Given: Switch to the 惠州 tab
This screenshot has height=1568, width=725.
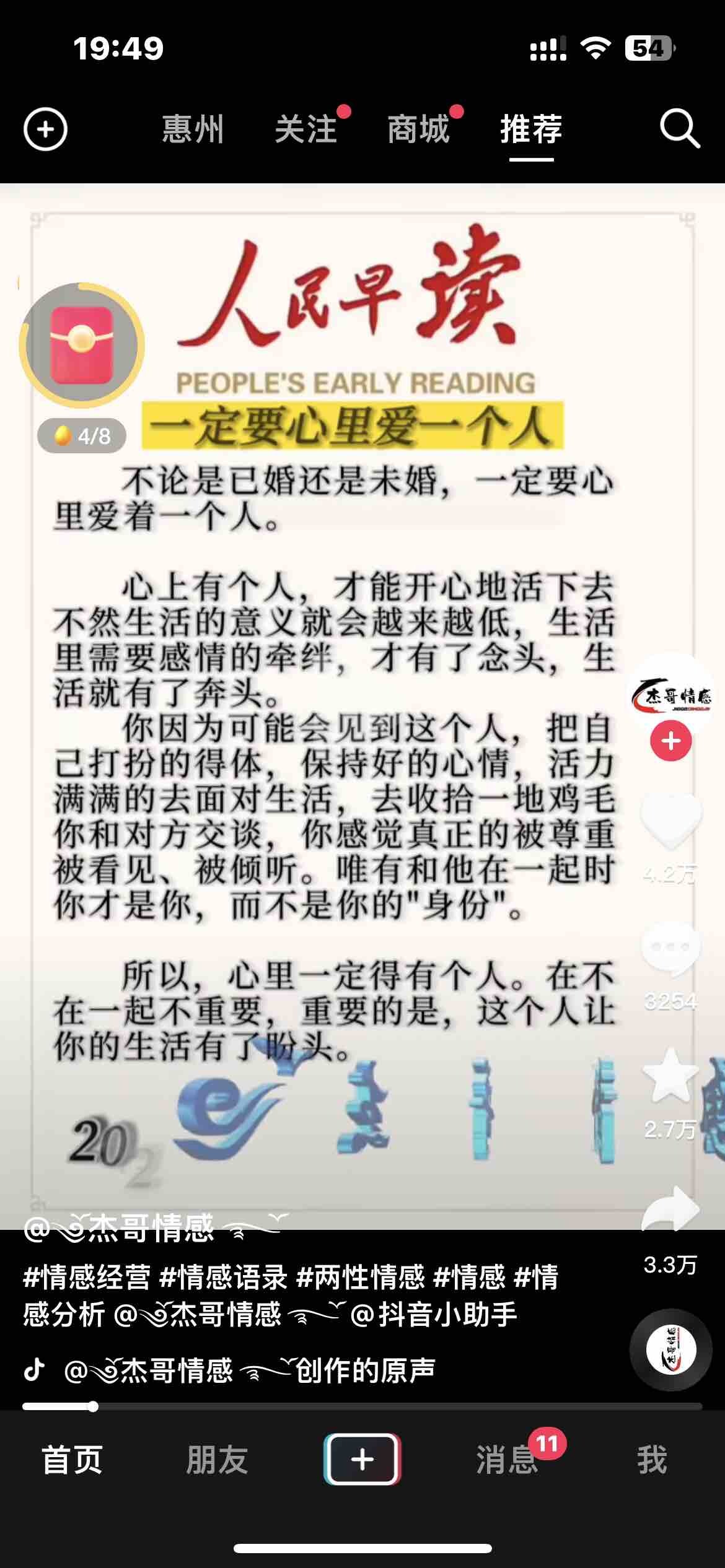Looking at the screenshot, I should click(x=193, y=129).
